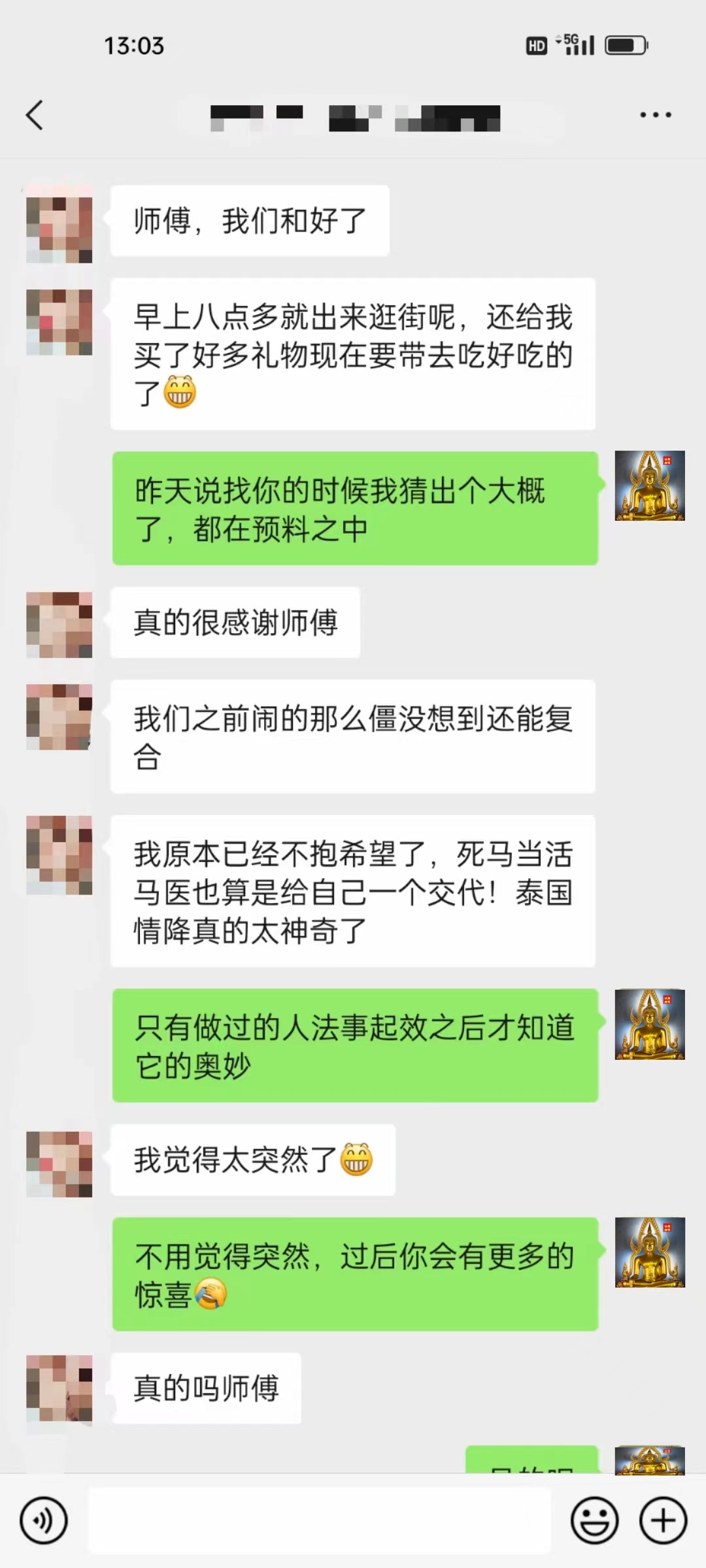Select the message '师傅，我们和好了'
The image size is (706, 1568).
pyautogui.click(x=250, y=220)
